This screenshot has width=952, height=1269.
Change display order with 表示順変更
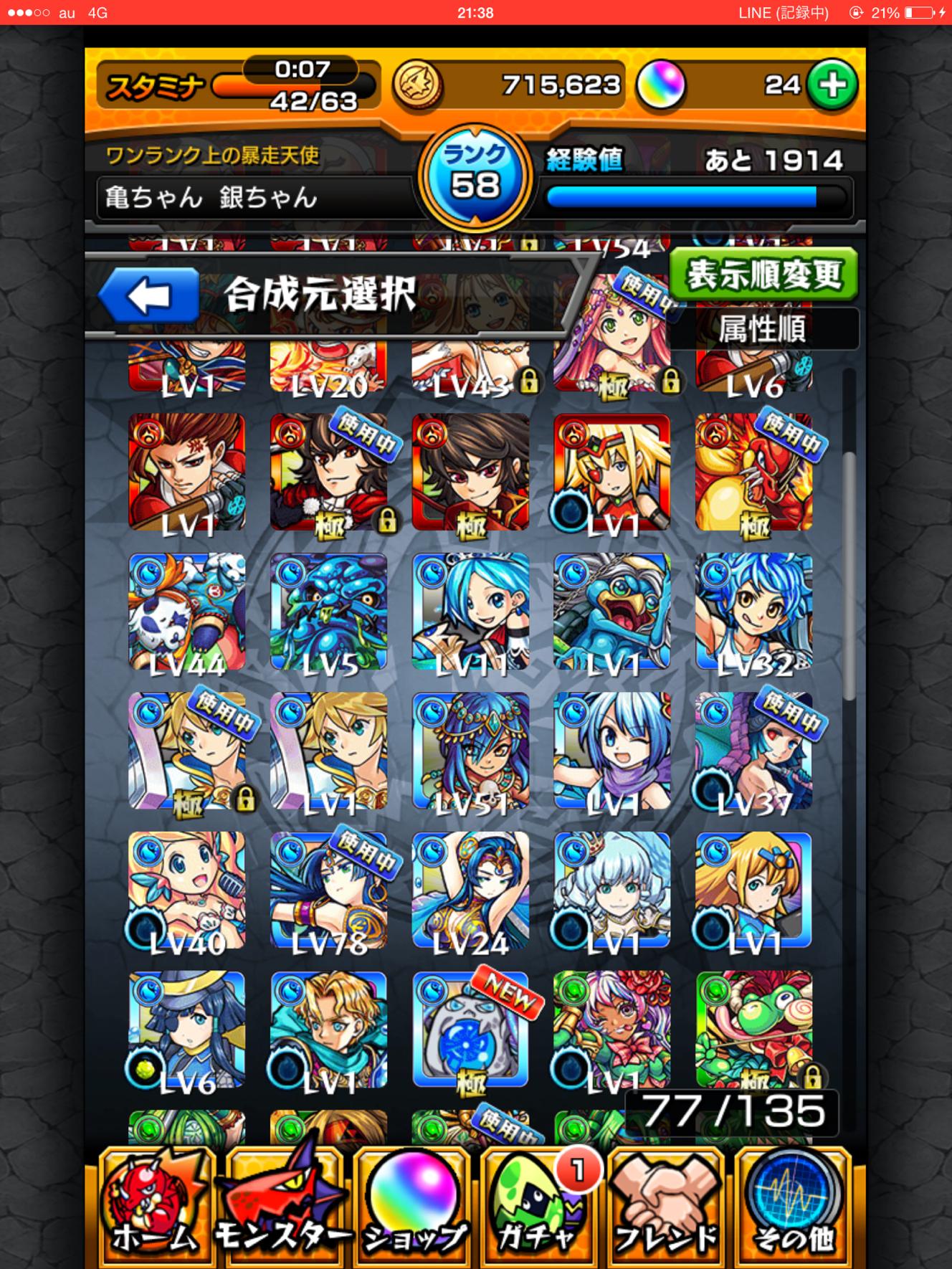click(x=763, y=275)
